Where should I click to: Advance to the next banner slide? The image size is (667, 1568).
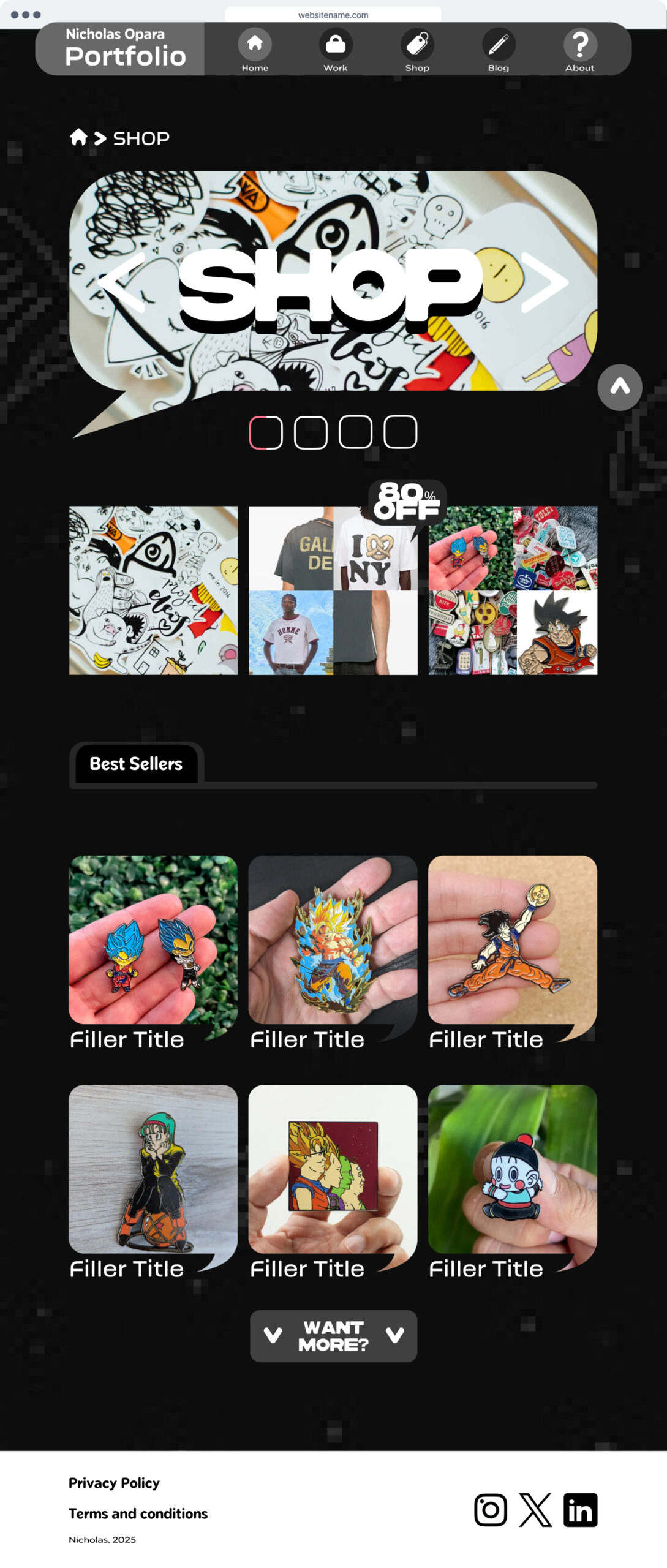coord(545,282)
